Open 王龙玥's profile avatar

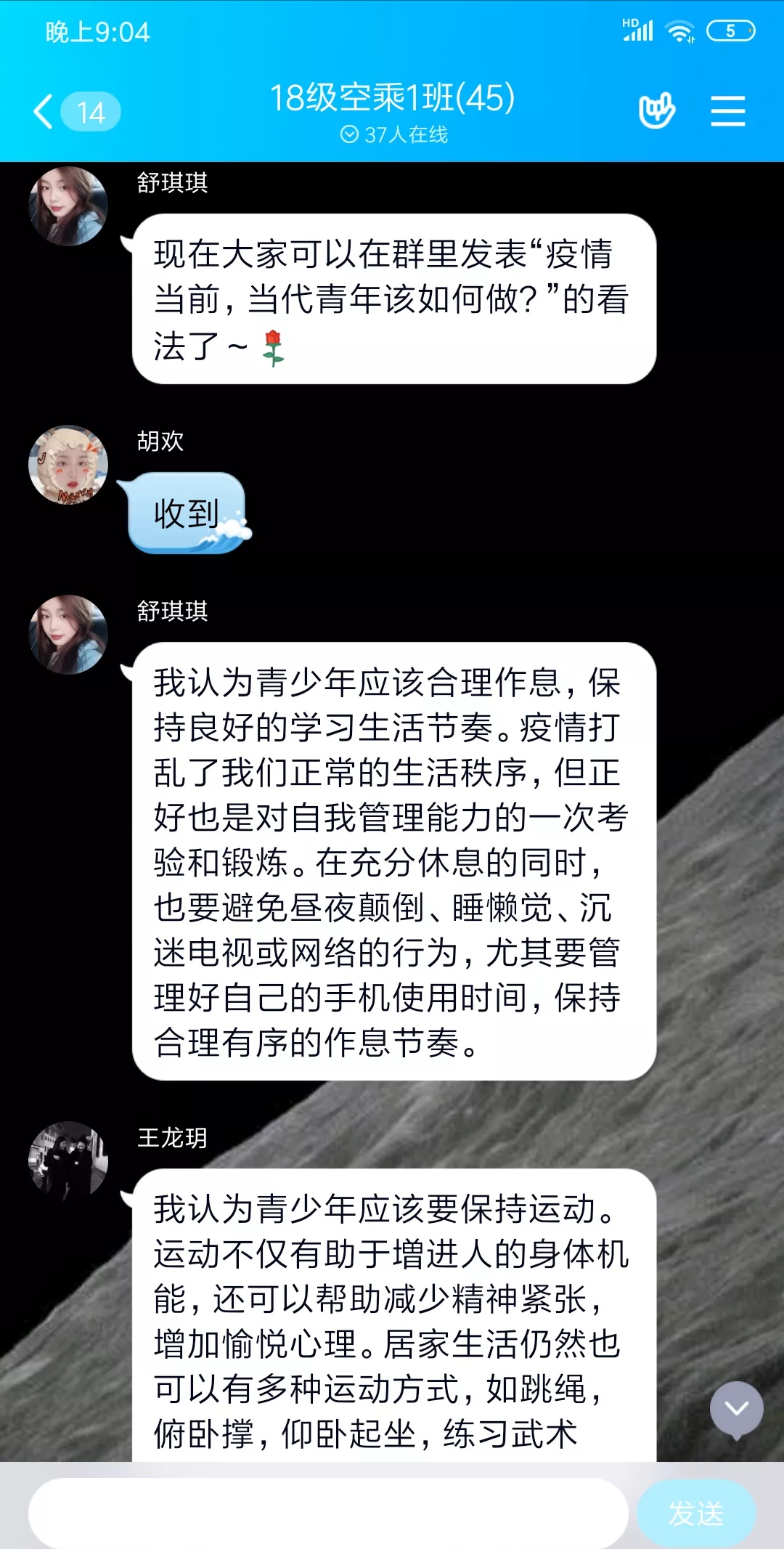coord(68,1160)
